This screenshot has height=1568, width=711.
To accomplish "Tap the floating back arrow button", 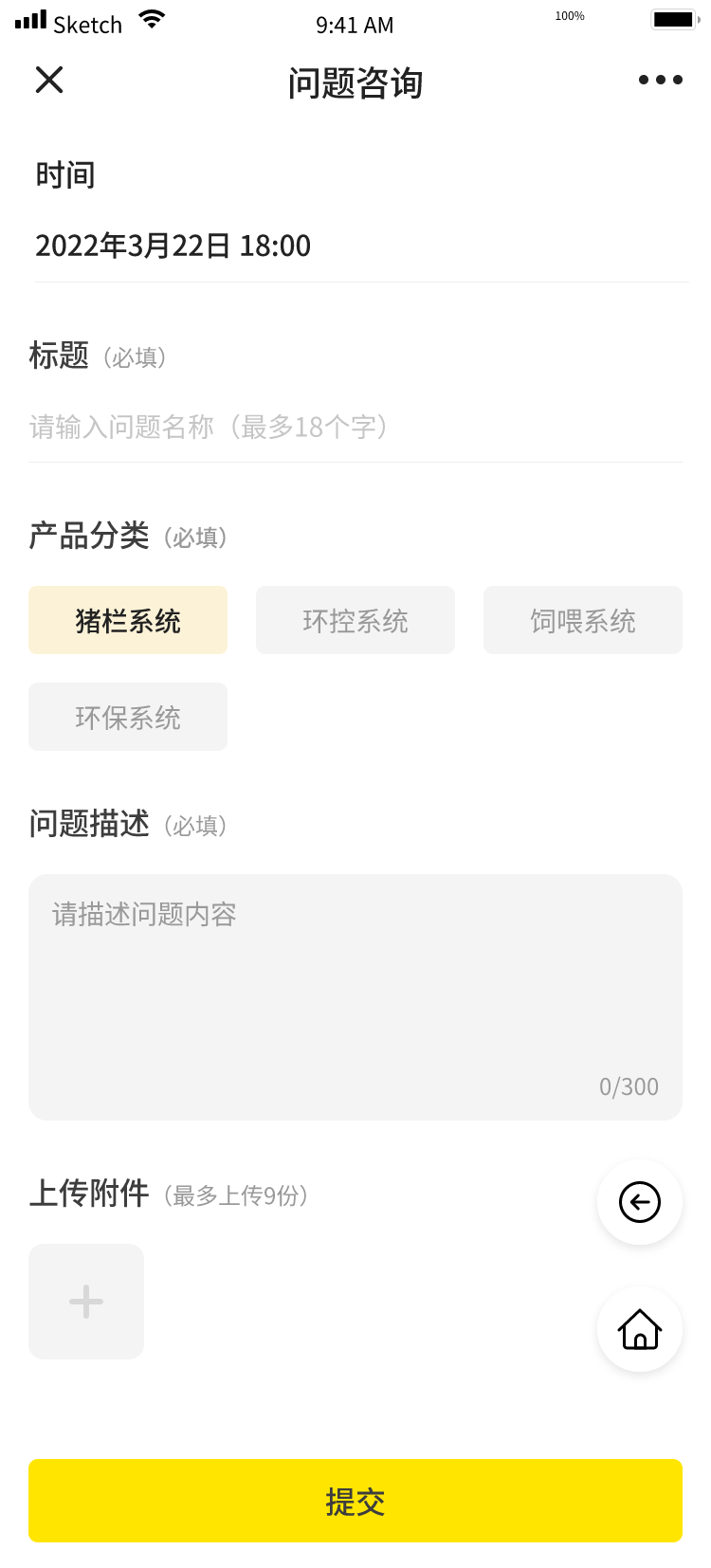I will [640, 1202].
